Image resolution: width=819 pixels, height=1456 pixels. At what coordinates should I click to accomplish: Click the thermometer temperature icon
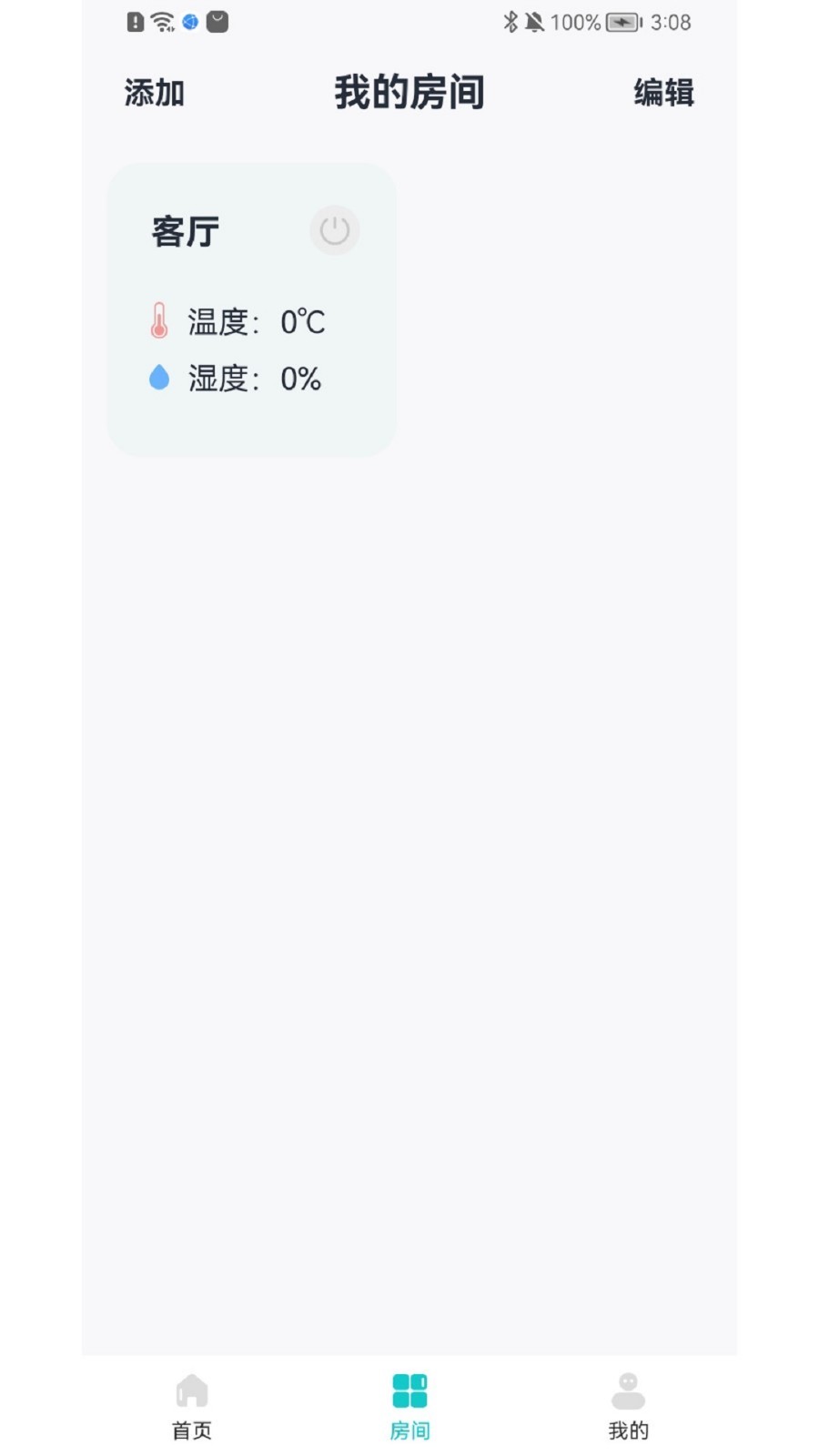160,322
